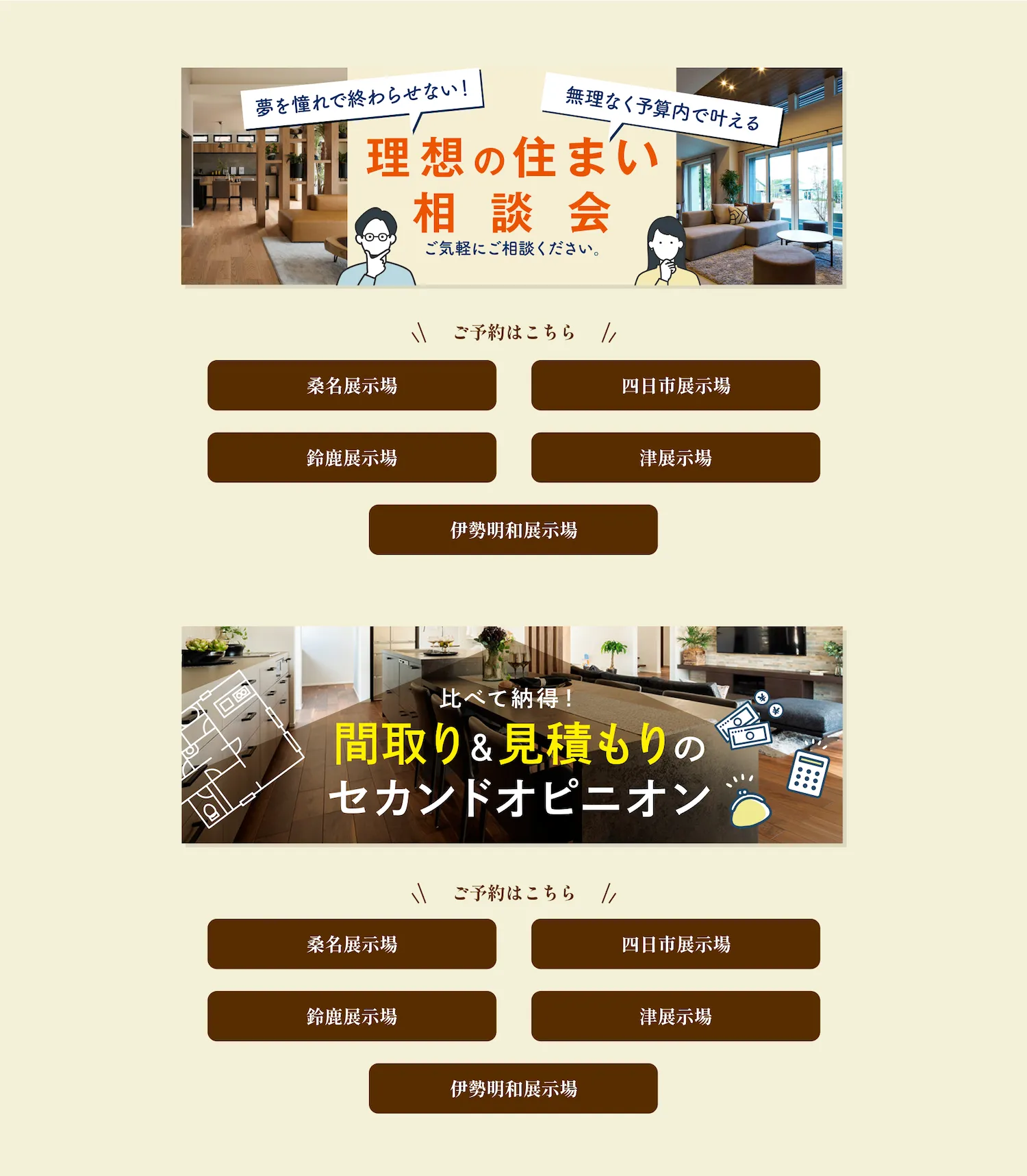Open 津展示場 booking for セカンドオピニオン

tap(675, 1016)
